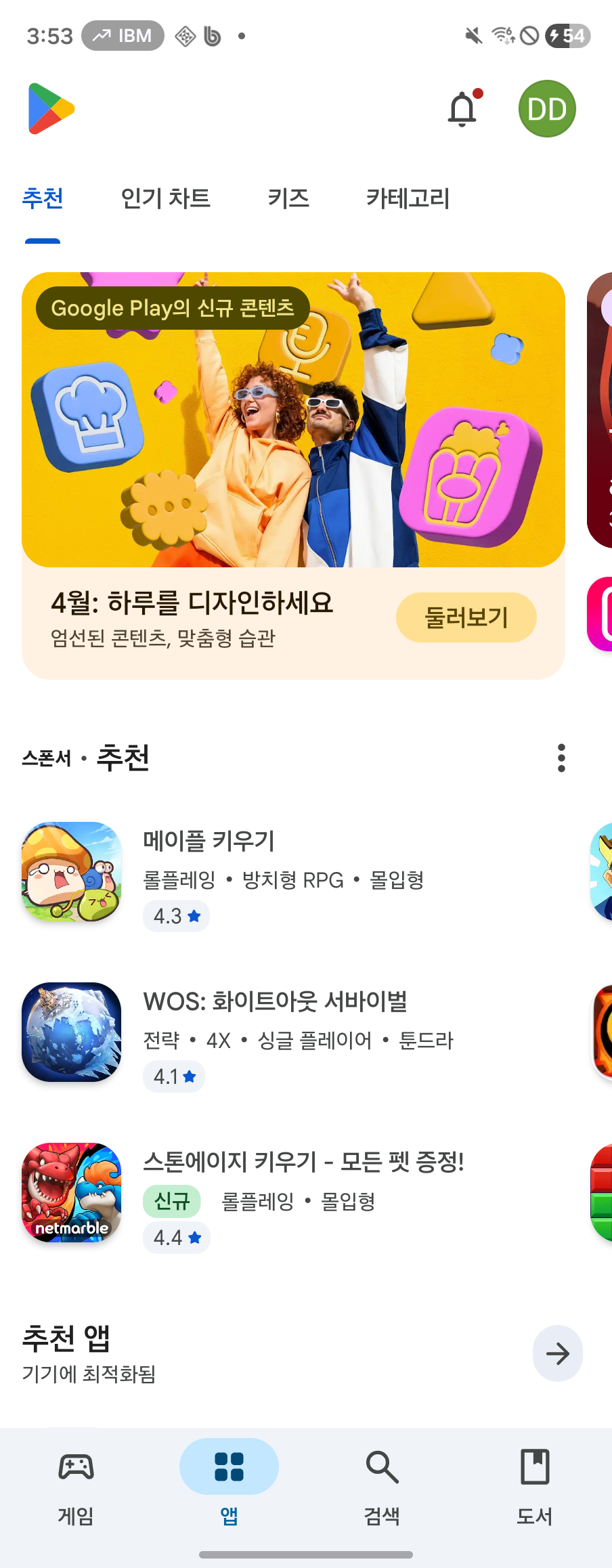
Task: View WOS: 화이트아웃 서바이벌 details
Action: click(275, 1002)
